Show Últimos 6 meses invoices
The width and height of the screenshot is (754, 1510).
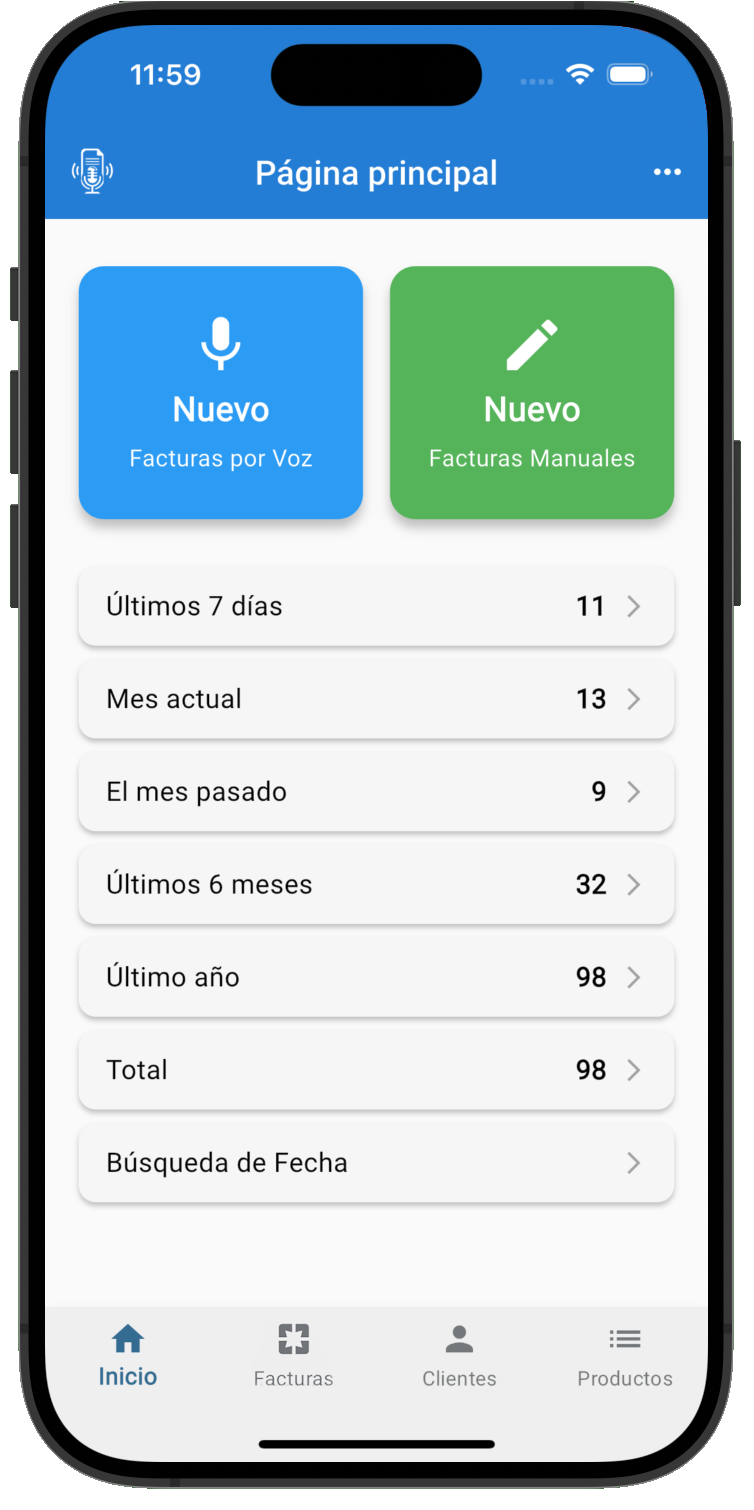click(x=376, y=884)
